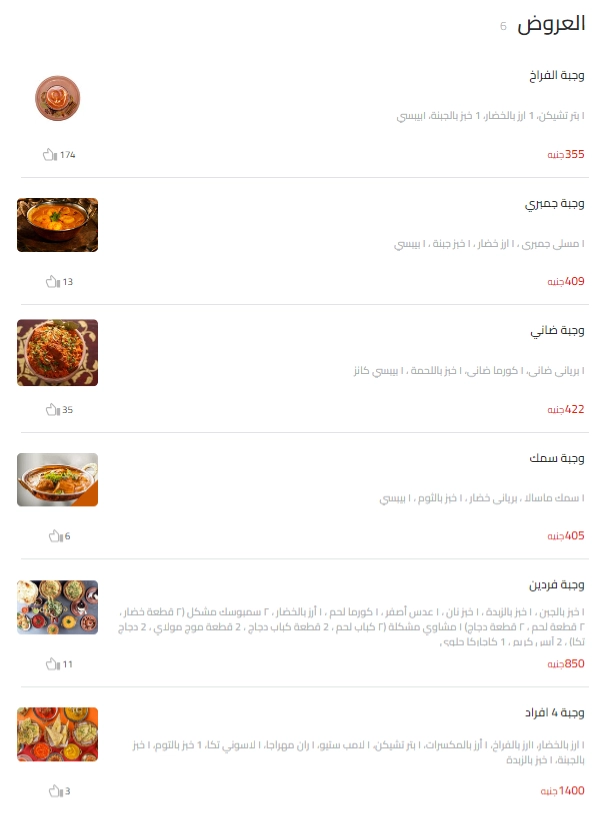View the وجبة سمك dish photo
The width and height of the screenshot is (601, 813).
[57, 480]
